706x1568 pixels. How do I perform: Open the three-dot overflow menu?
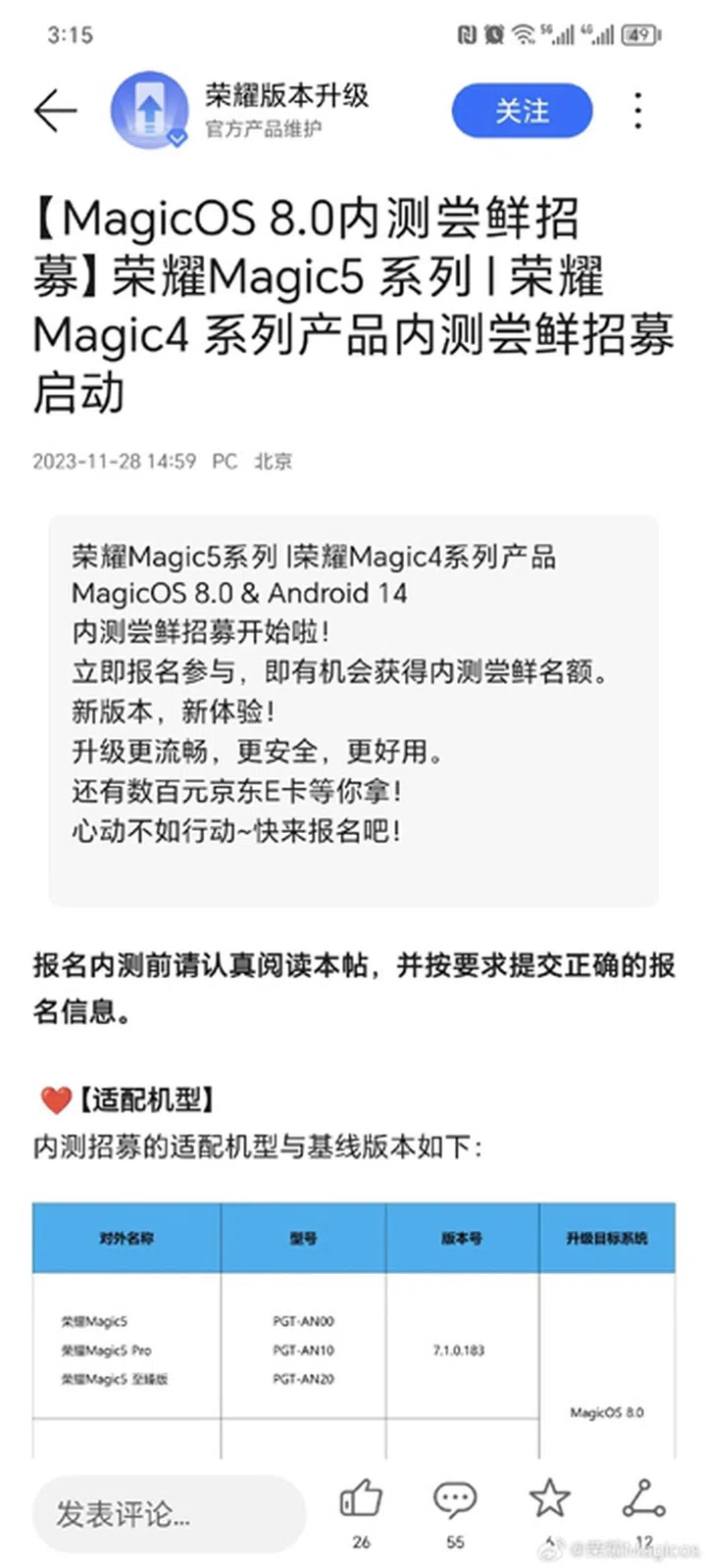(637, 111)
